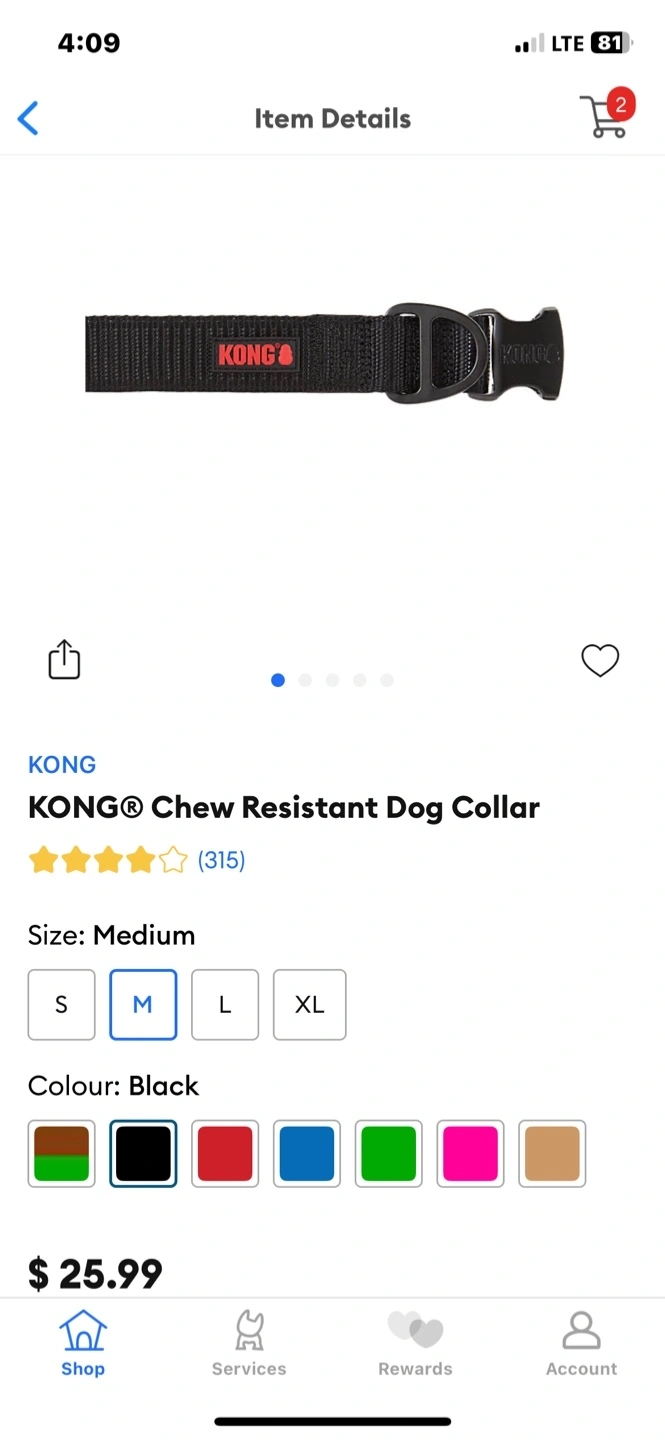Choose the brown and green colour
This screenshot has height=1440, width=665.
coord(61,1153)
